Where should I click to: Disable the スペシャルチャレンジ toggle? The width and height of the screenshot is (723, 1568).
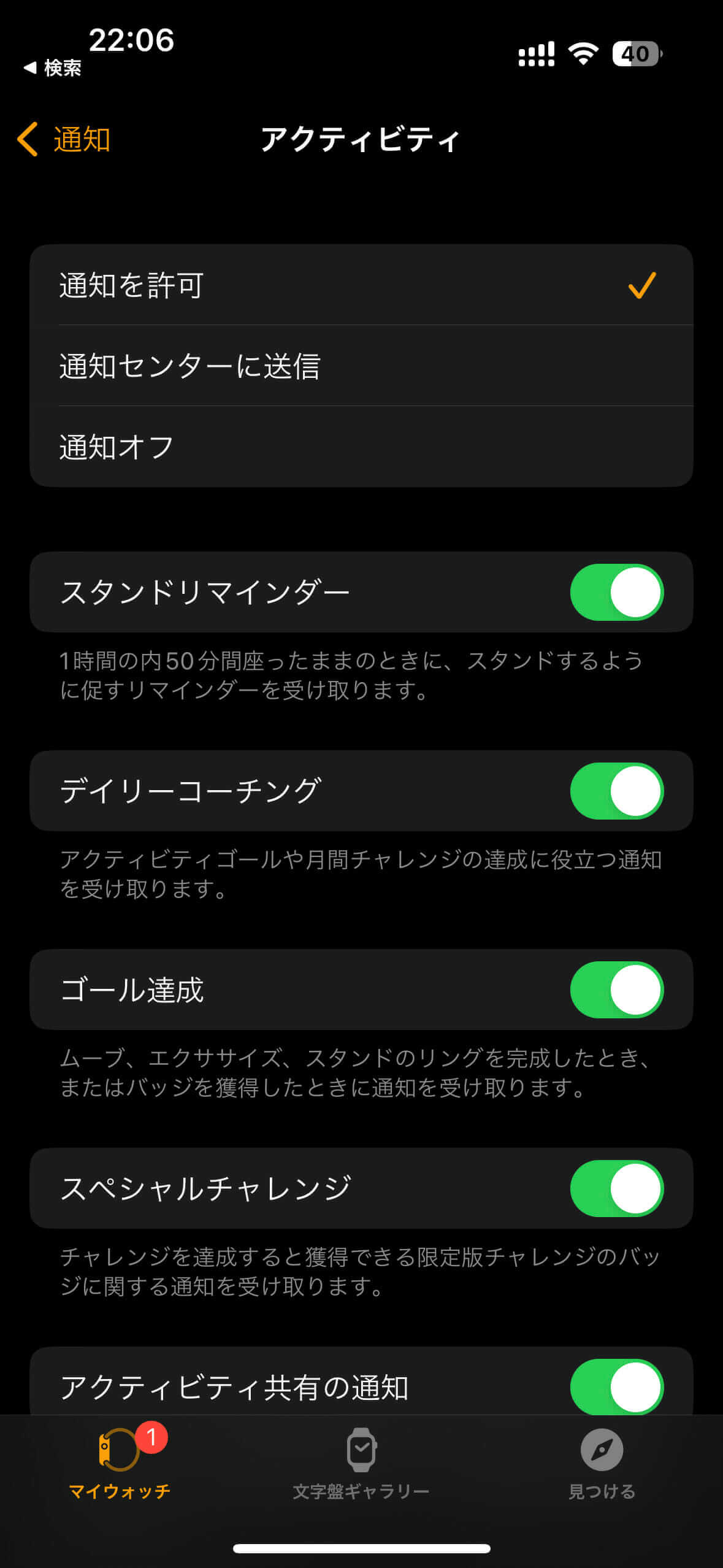[x=616, y=1187]
